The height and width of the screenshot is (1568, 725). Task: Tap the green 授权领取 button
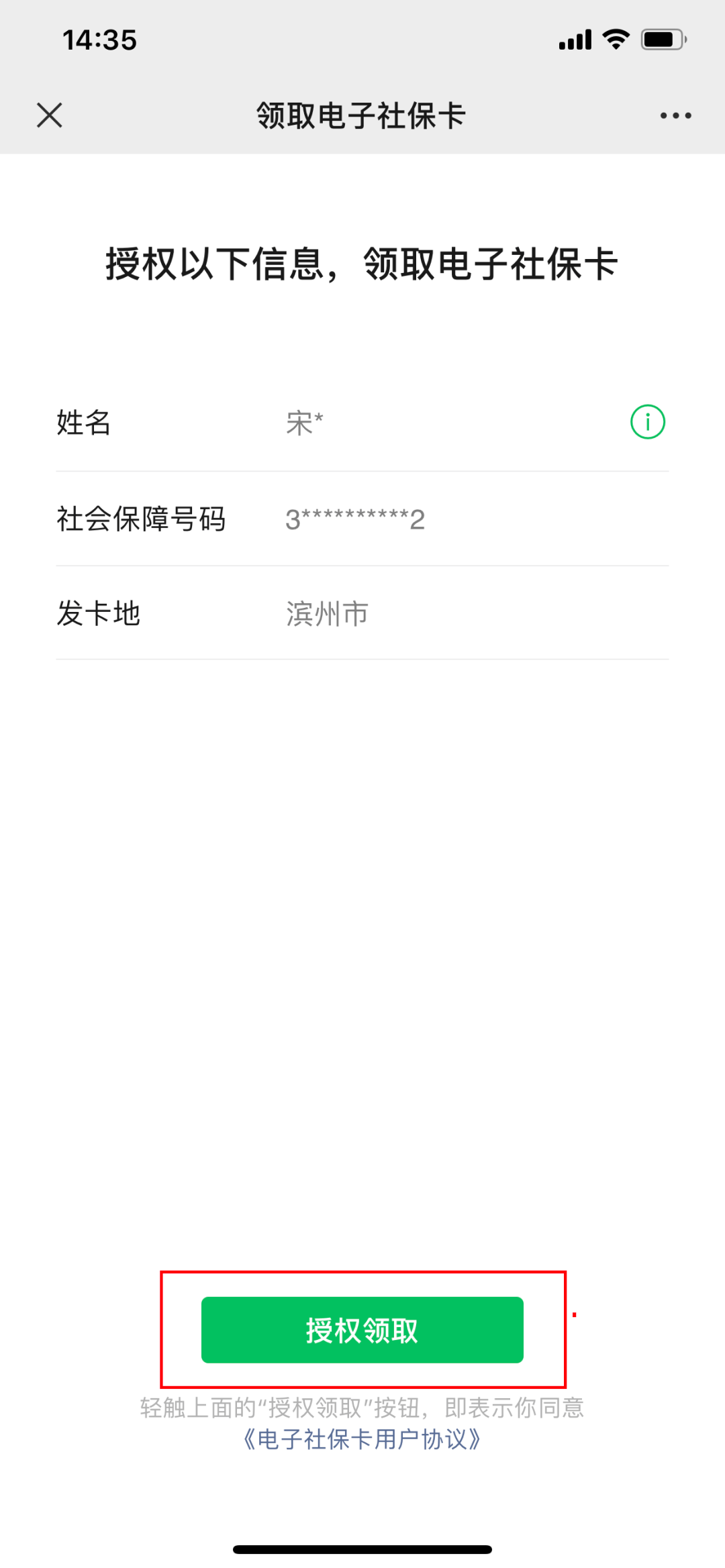tap(362, 1329)
